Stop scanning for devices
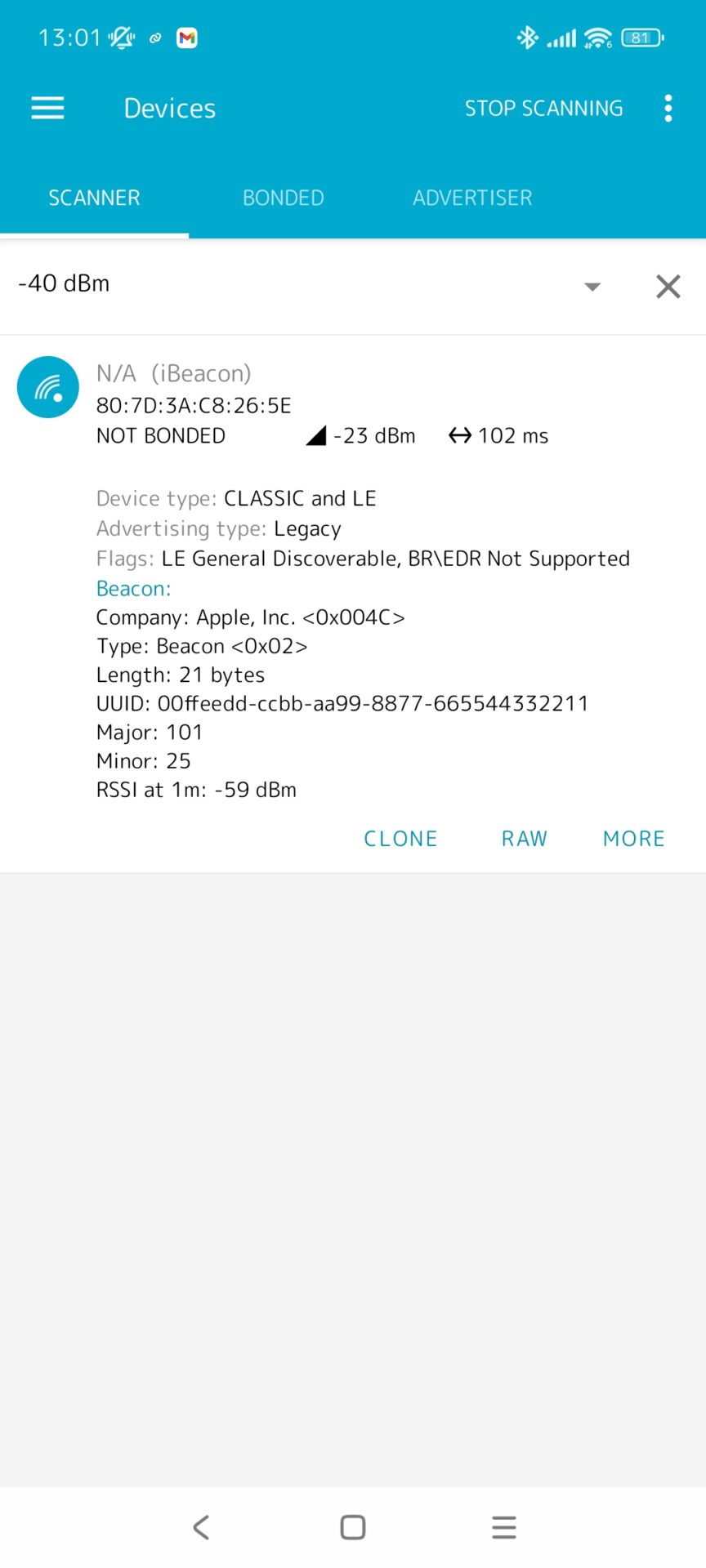The height and width of the screenshot is (1568, 706). (544, 108)
